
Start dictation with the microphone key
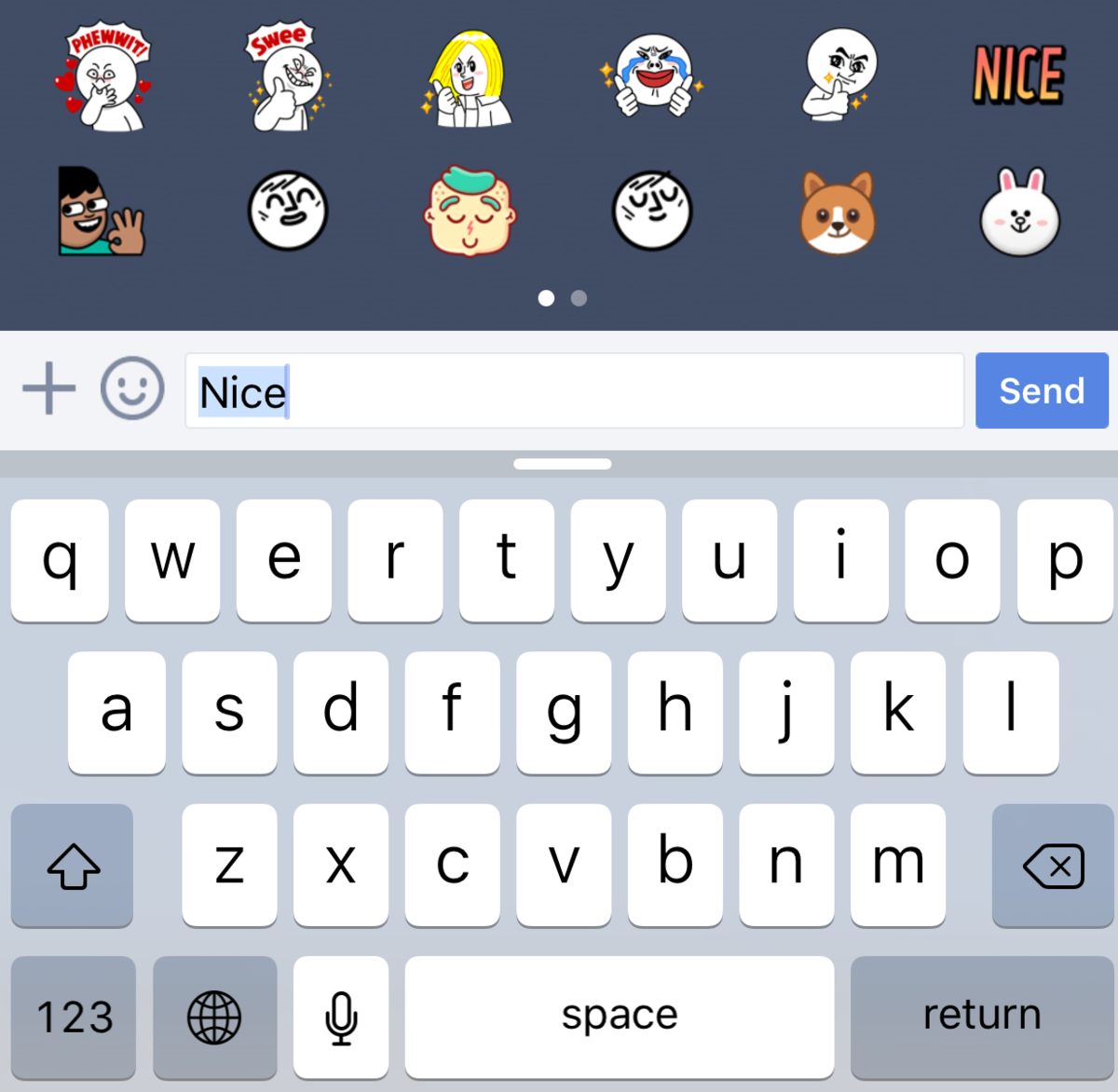(341, 1017)
